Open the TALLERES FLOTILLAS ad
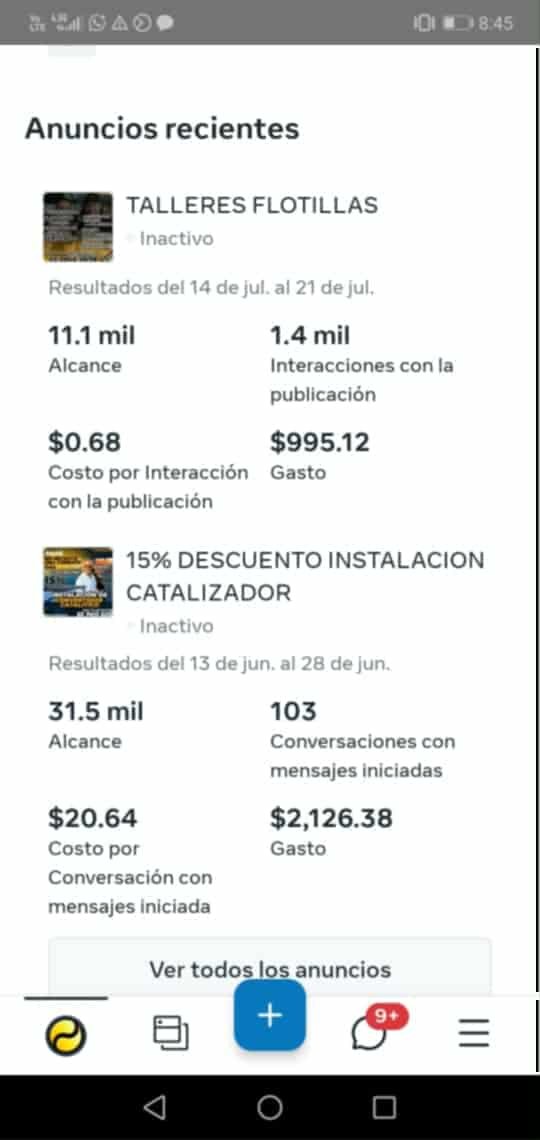This screenshot has height=1140, width=540. (251, 206)
